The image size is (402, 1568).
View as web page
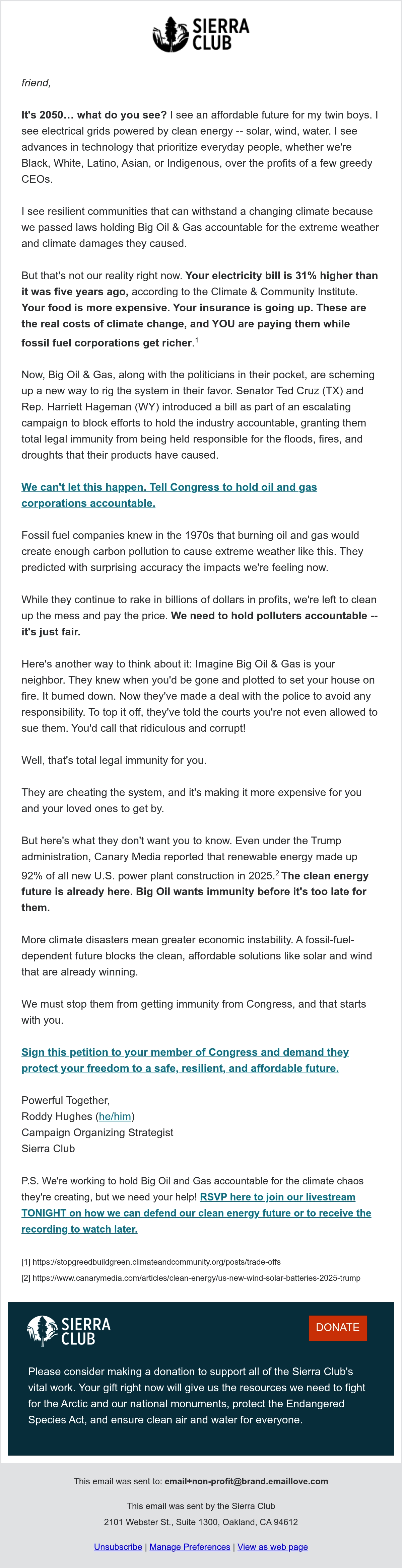click(272, 1547)
